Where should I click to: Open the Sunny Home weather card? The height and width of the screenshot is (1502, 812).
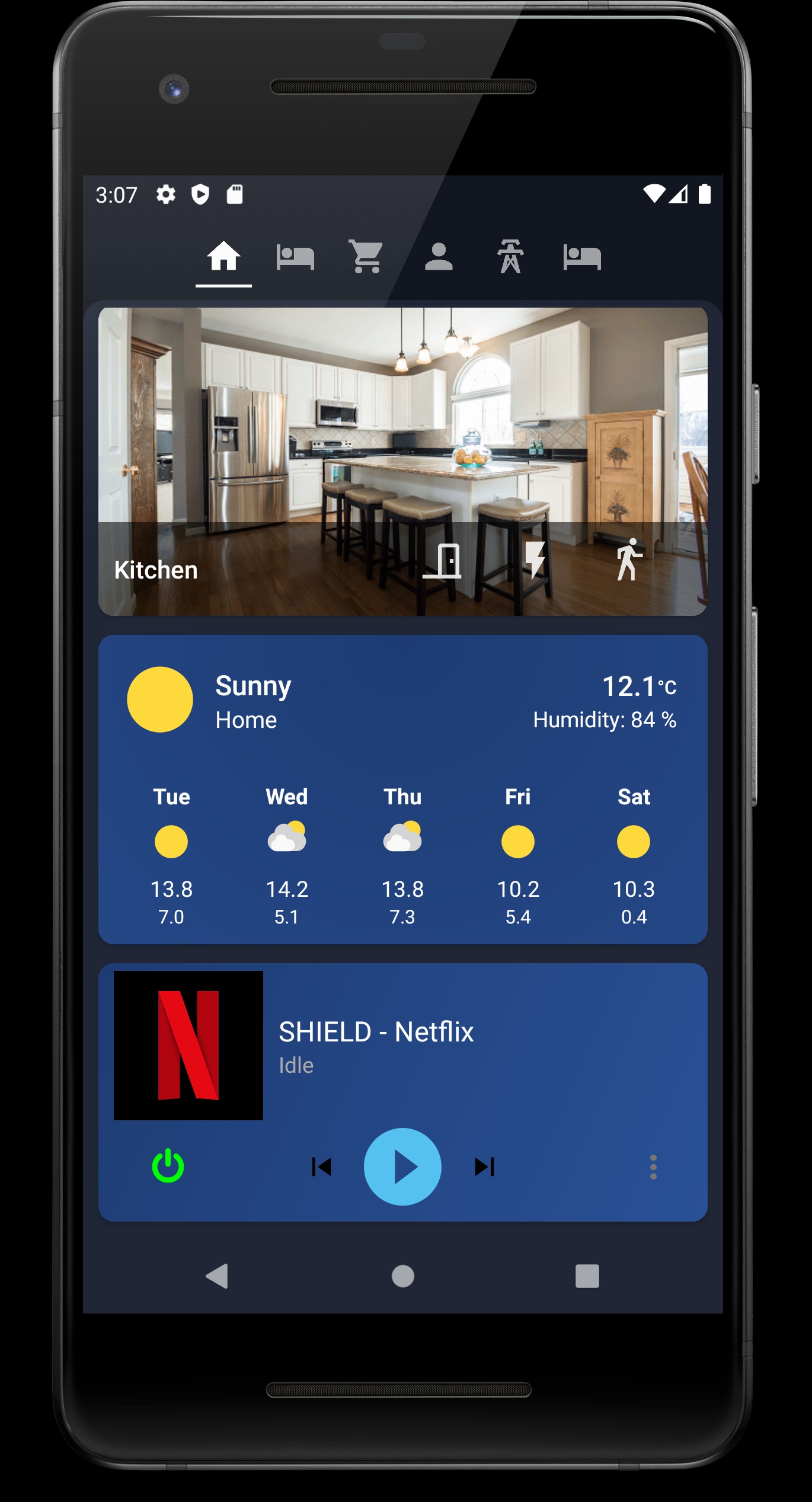403,790
